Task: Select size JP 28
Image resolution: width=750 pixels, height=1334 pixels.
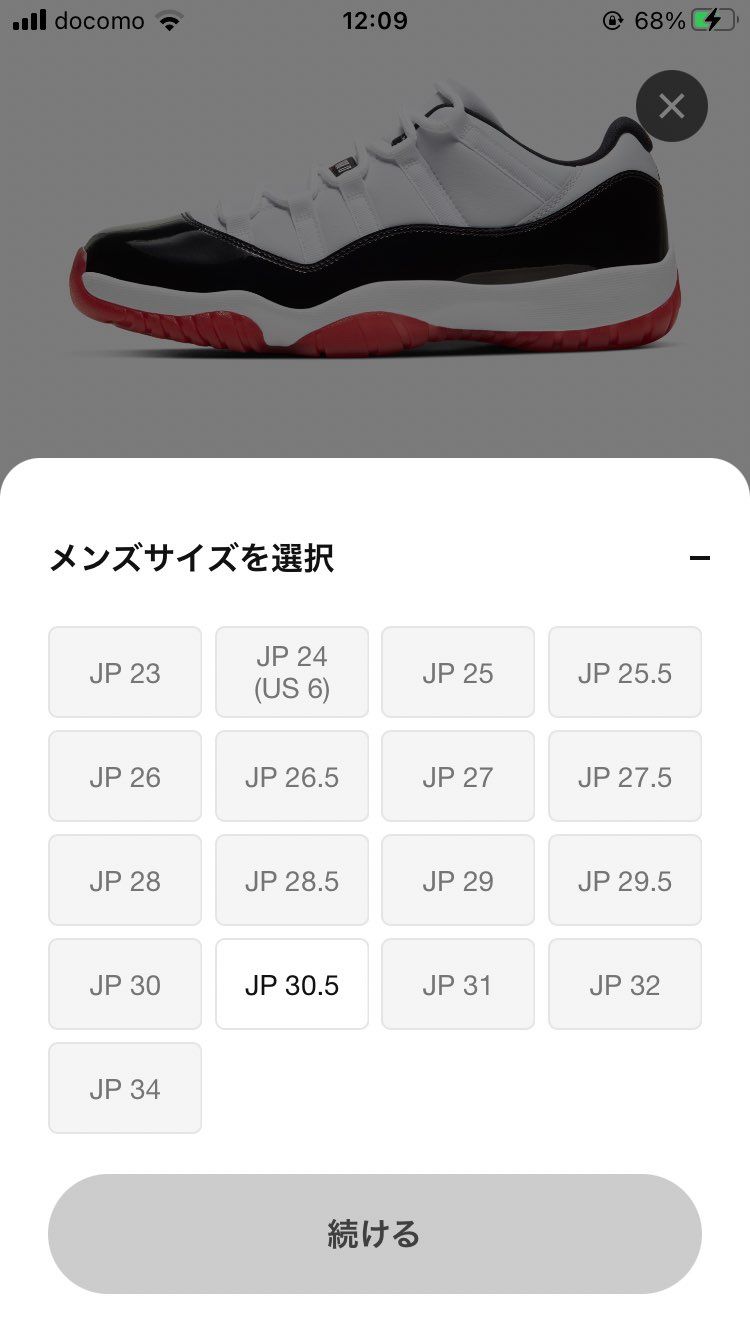Action: [124, 880]
